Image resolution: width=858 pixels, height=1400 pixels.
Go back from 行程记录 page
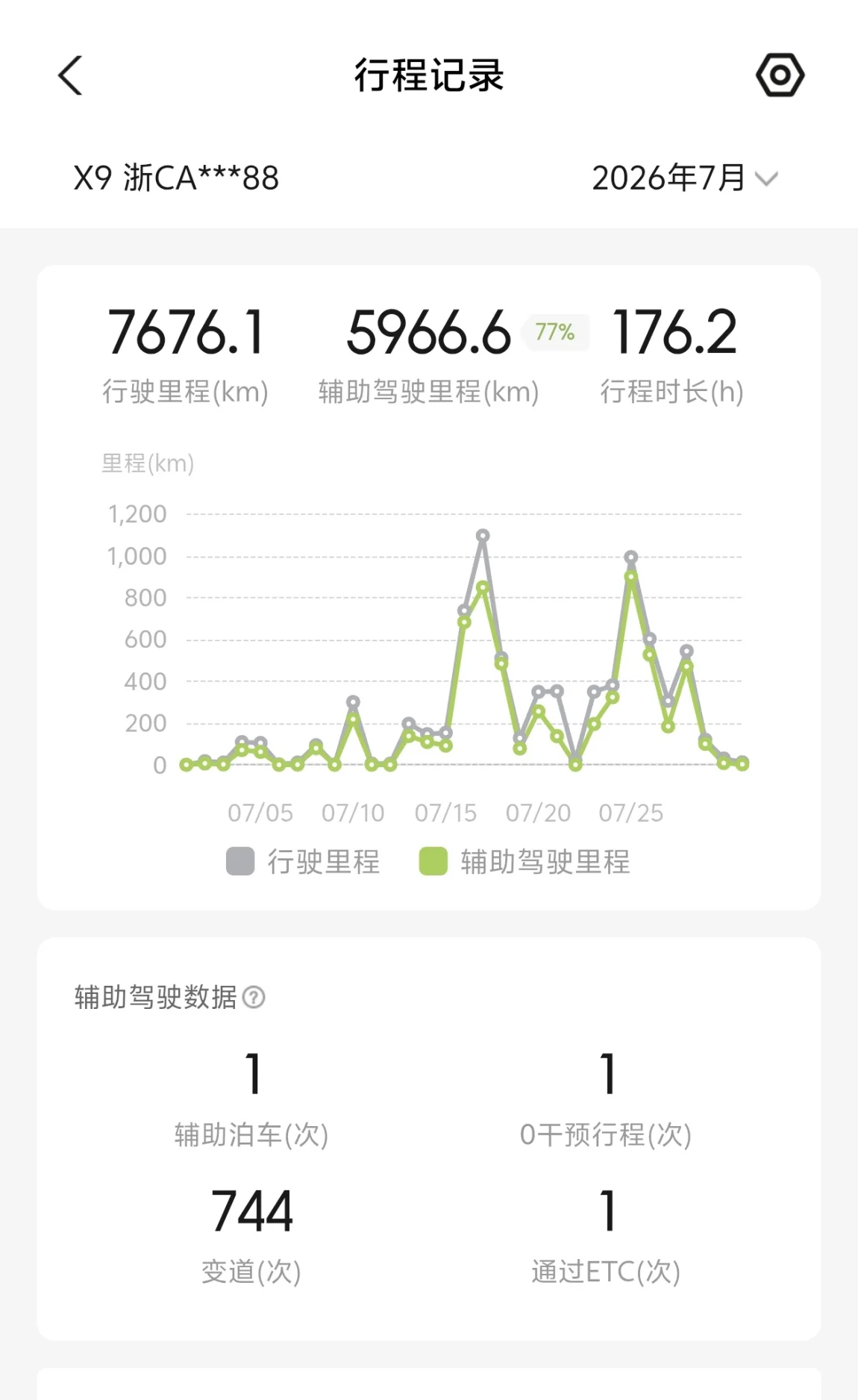click(70, 75)
